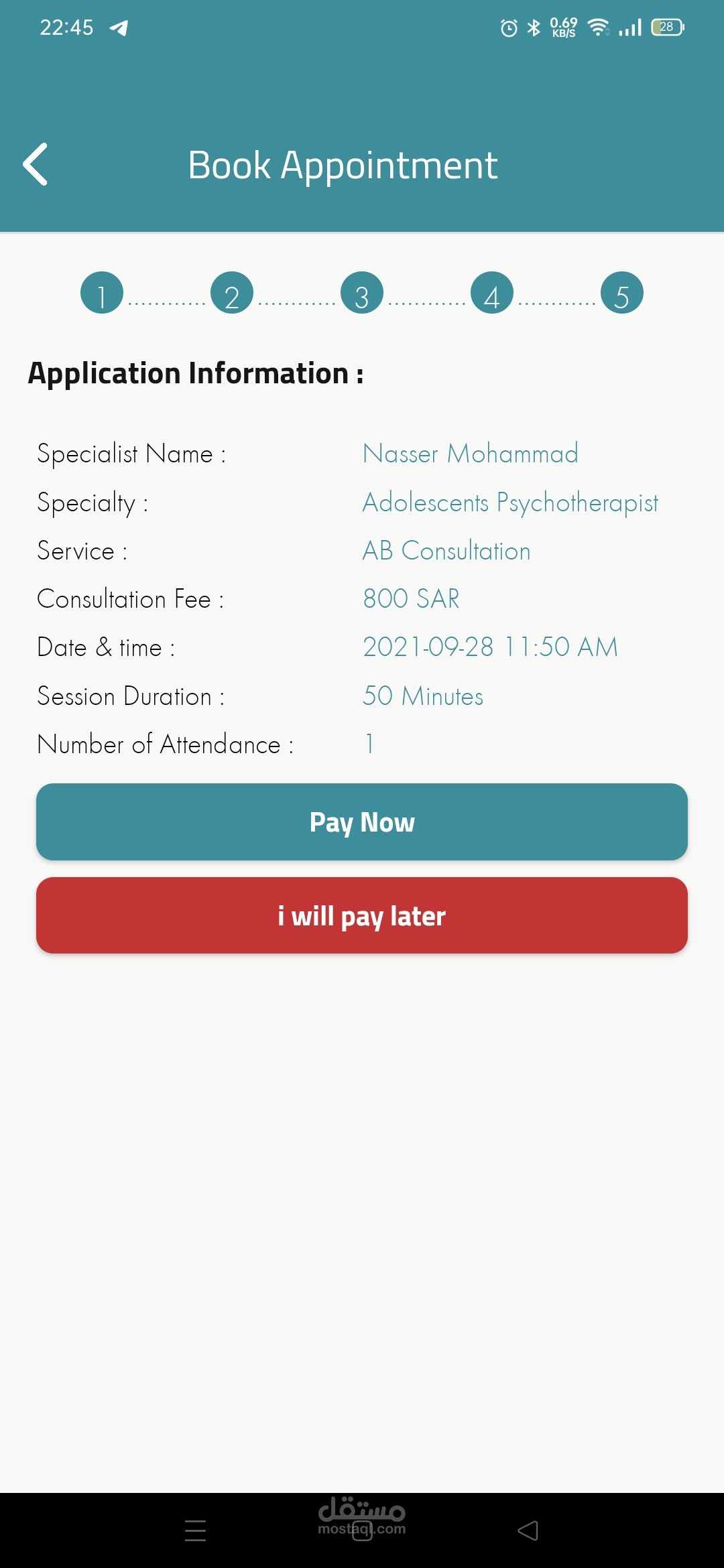Tap the Pay Now button
Viewport: 724px width, 1568px height.
(x=362, y=822)
